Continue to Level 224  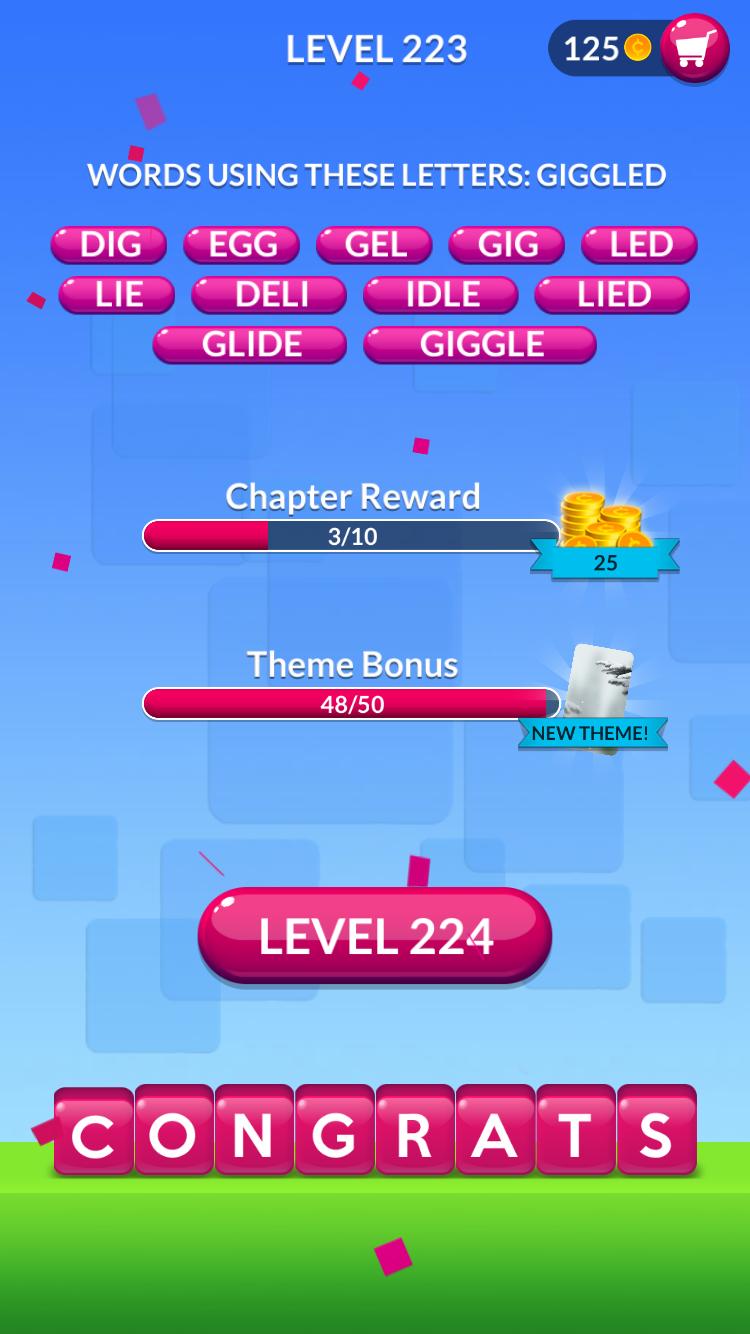(x=375, y=936)
